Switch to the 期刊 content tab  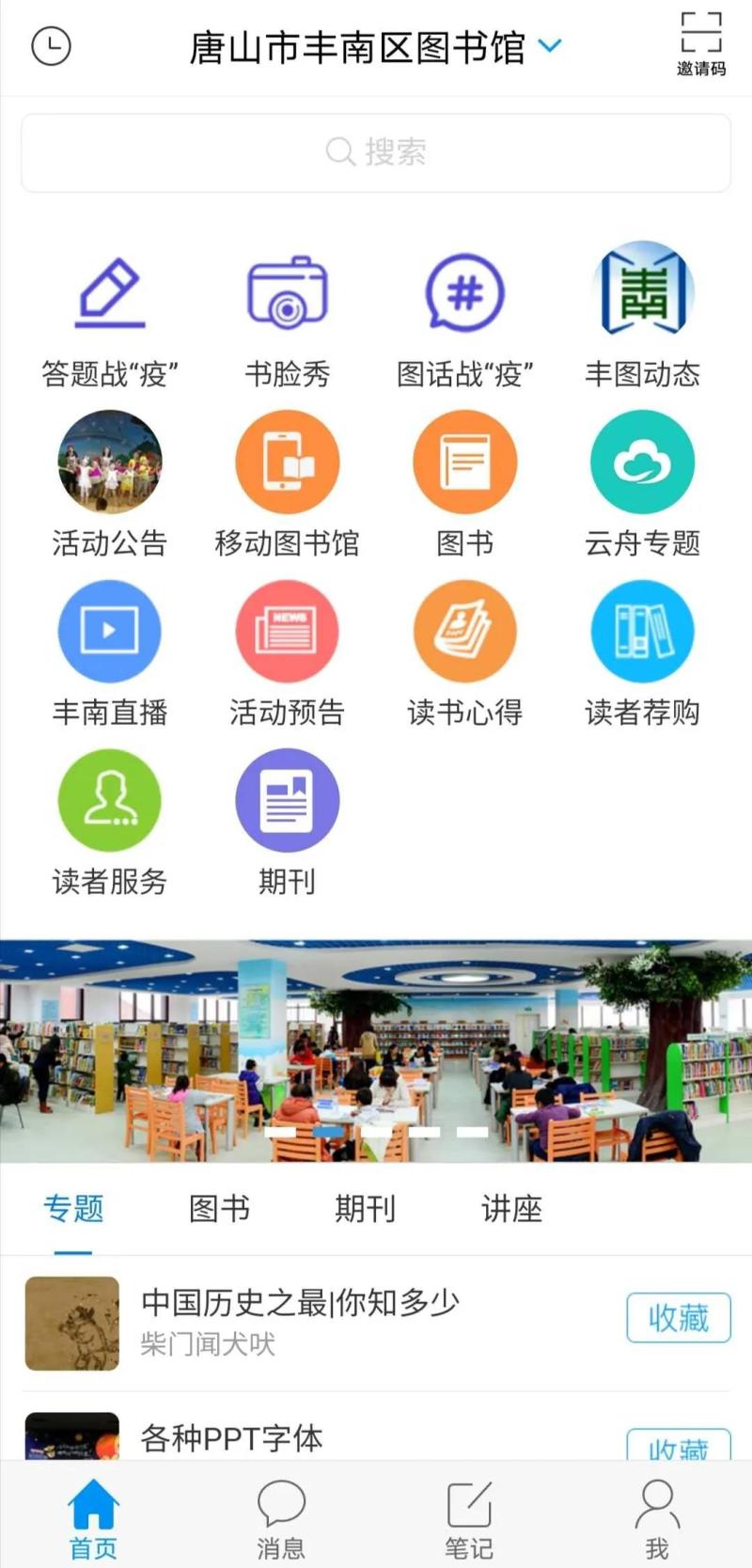pyautogui.click(x=365, y=1209)
